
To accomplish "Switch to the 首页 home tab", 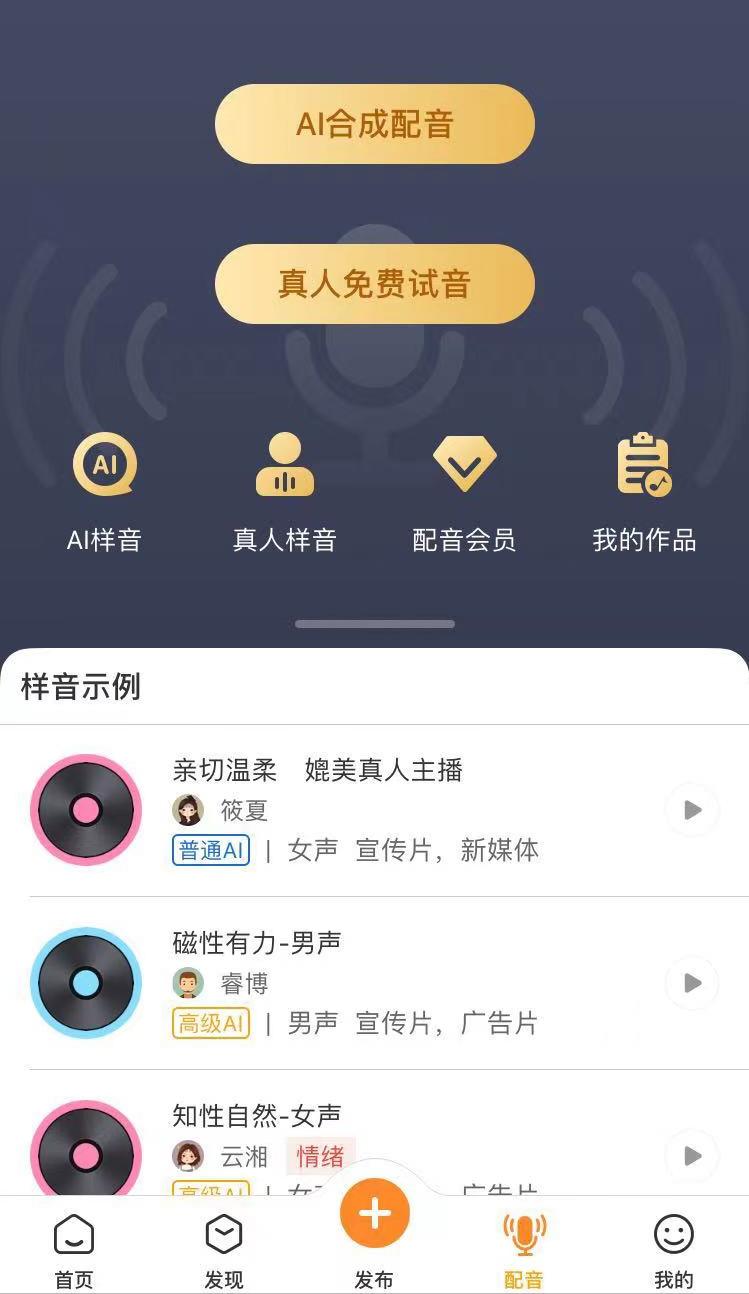I will (74, 1245).
